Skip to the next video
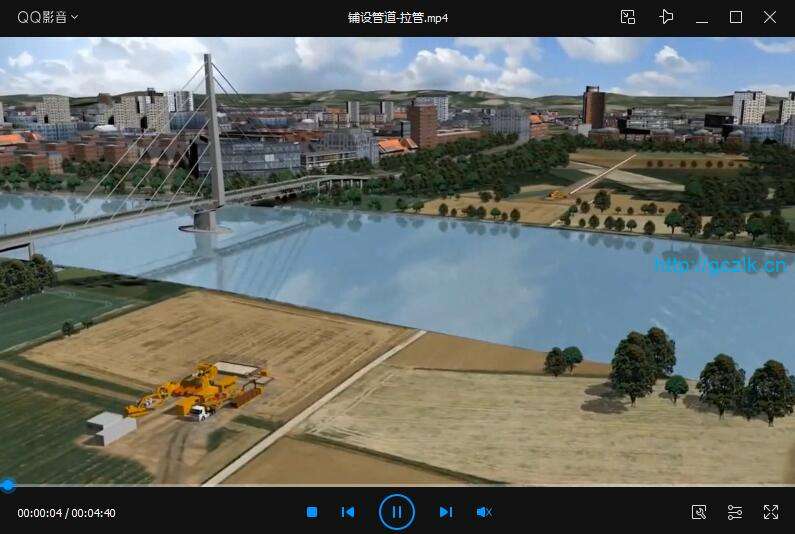The image size is (795, 534). (445, 512)
